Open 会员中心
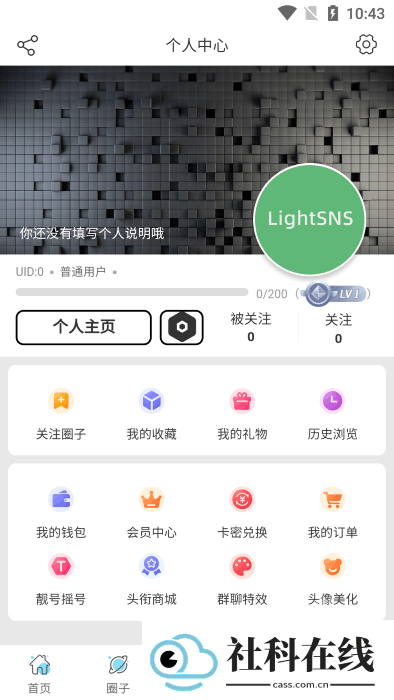 pos(152,512)
